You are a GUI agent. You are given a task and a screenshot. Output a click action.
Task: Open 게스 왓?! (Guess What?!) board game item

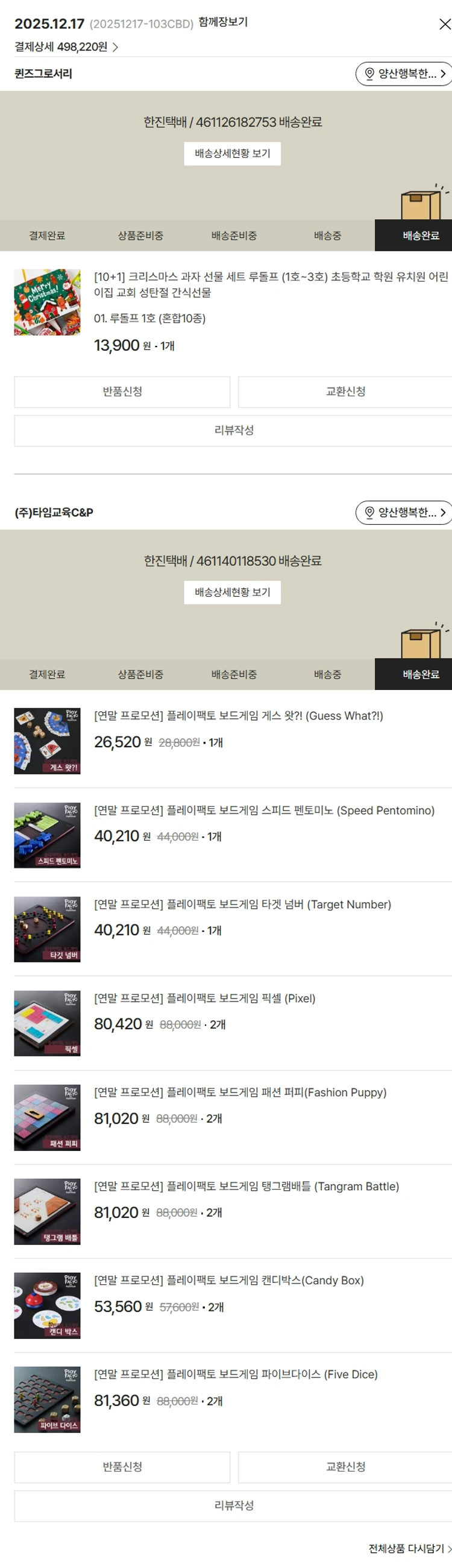[239, 716]
